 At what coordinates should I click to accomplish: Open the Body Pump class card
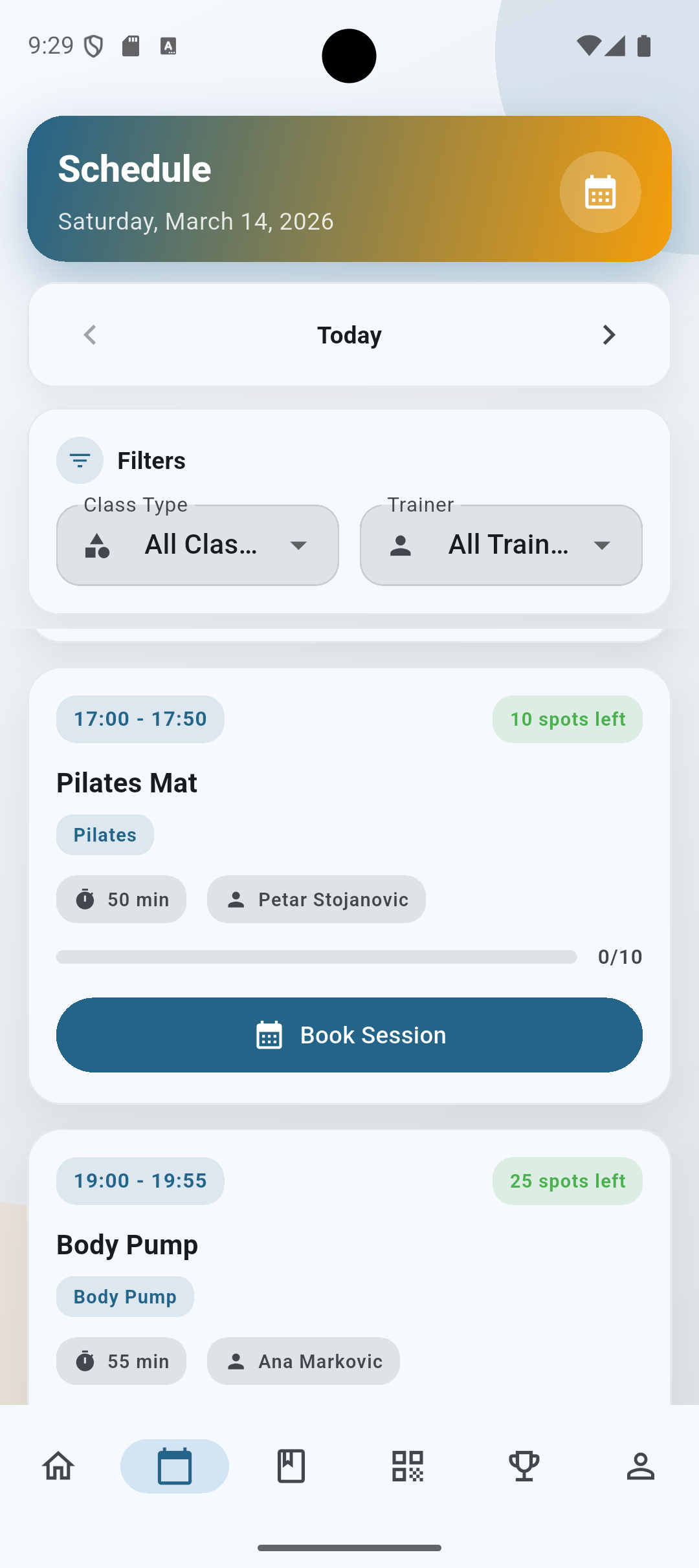[x=349, y=1245]
